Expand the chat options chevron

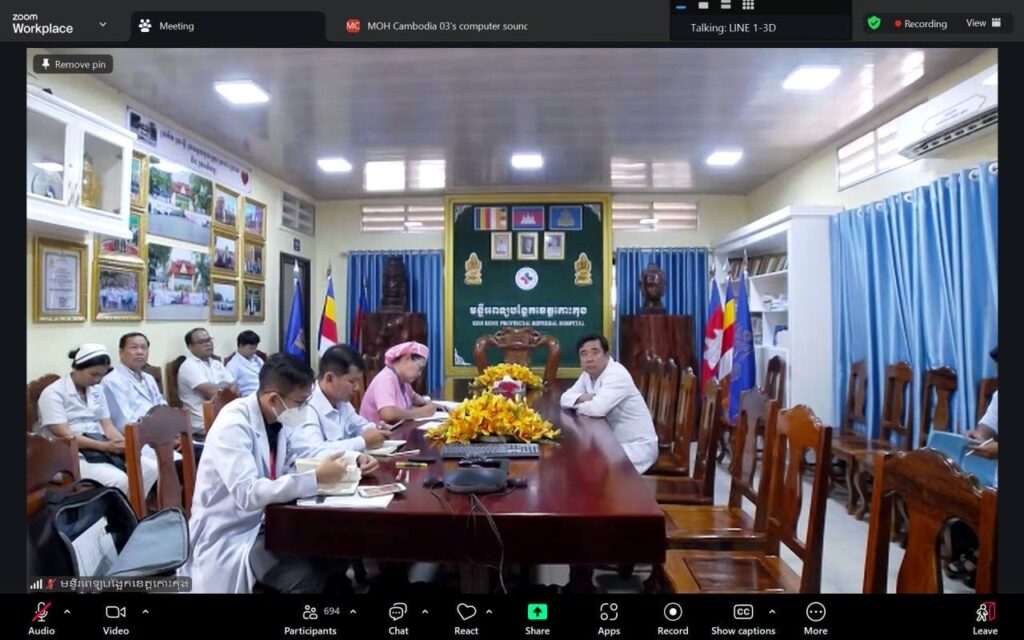pos(424,611)
